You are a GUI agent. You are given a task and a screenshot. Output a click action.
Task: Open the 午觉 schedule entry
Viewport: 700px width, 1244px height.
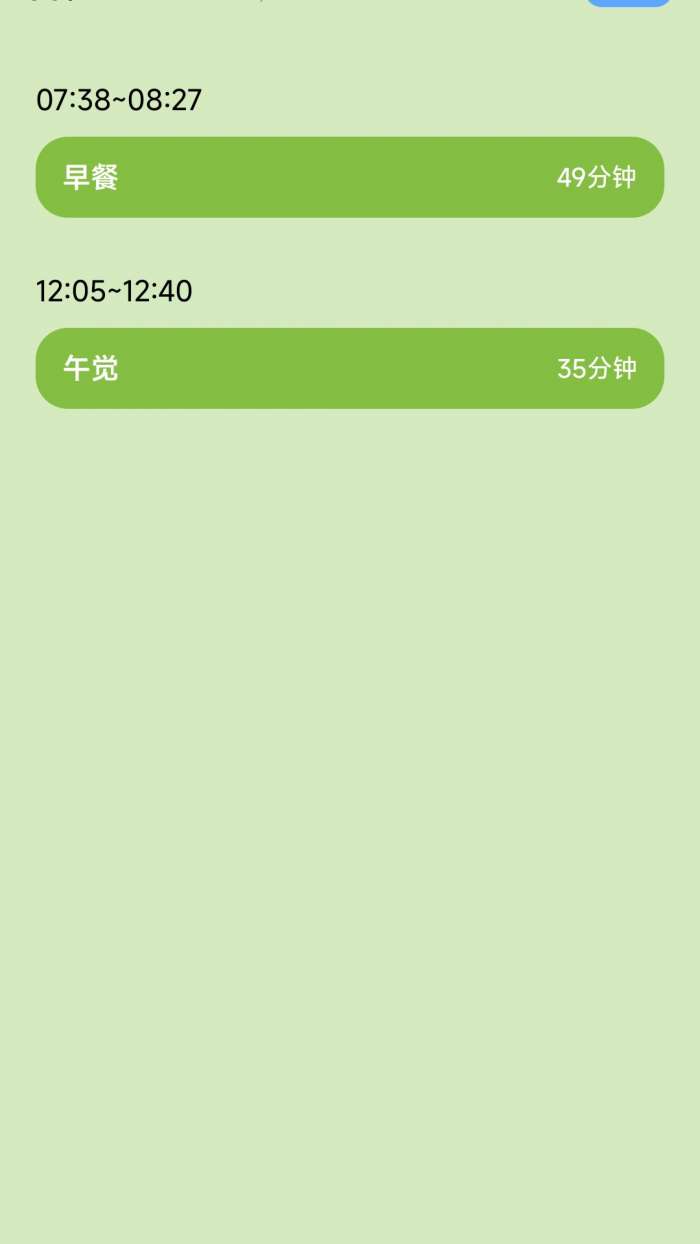coord(350,368)
